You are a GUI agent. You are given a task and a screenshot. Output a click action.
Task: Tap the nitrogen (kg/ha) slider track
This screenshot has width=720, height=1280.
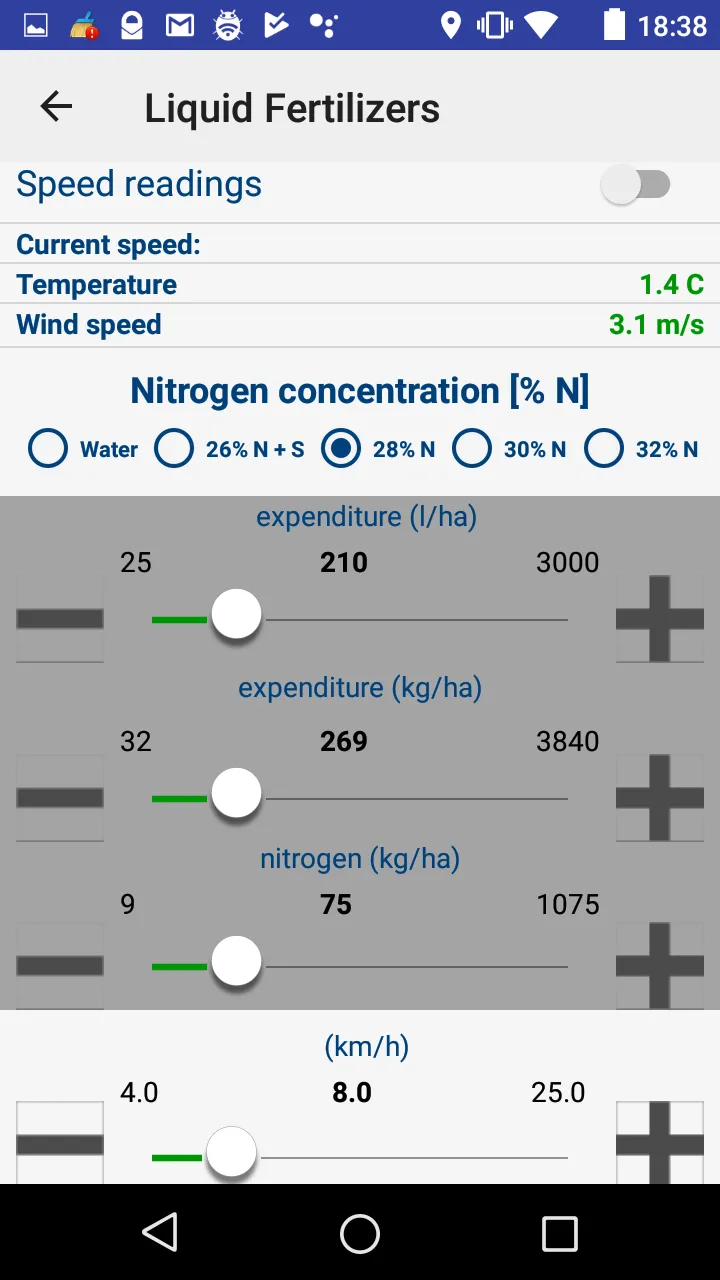click(400, 966)
